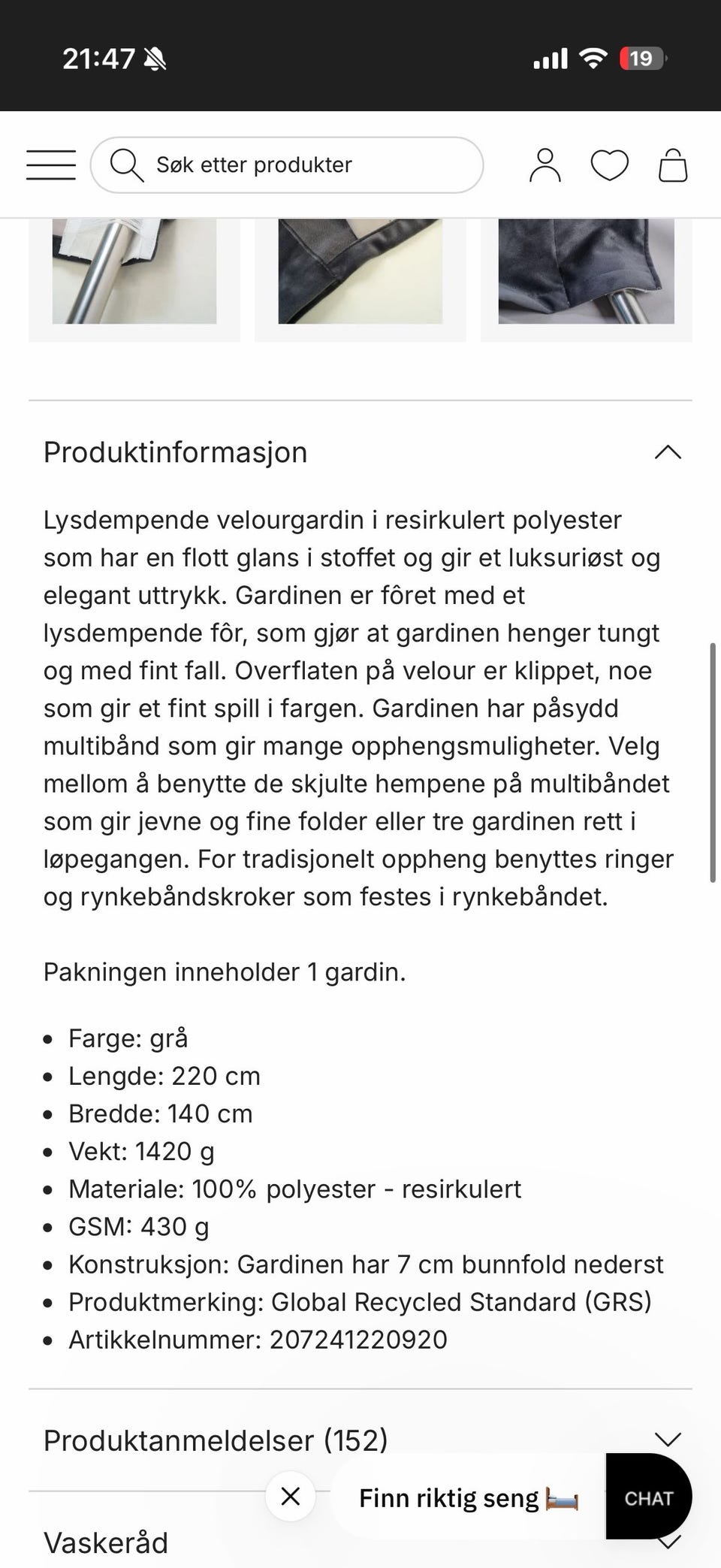Open the CHAT bubble
Image resolution: width=721 pixels, height=1568 pixels.
pos(647,1496)
